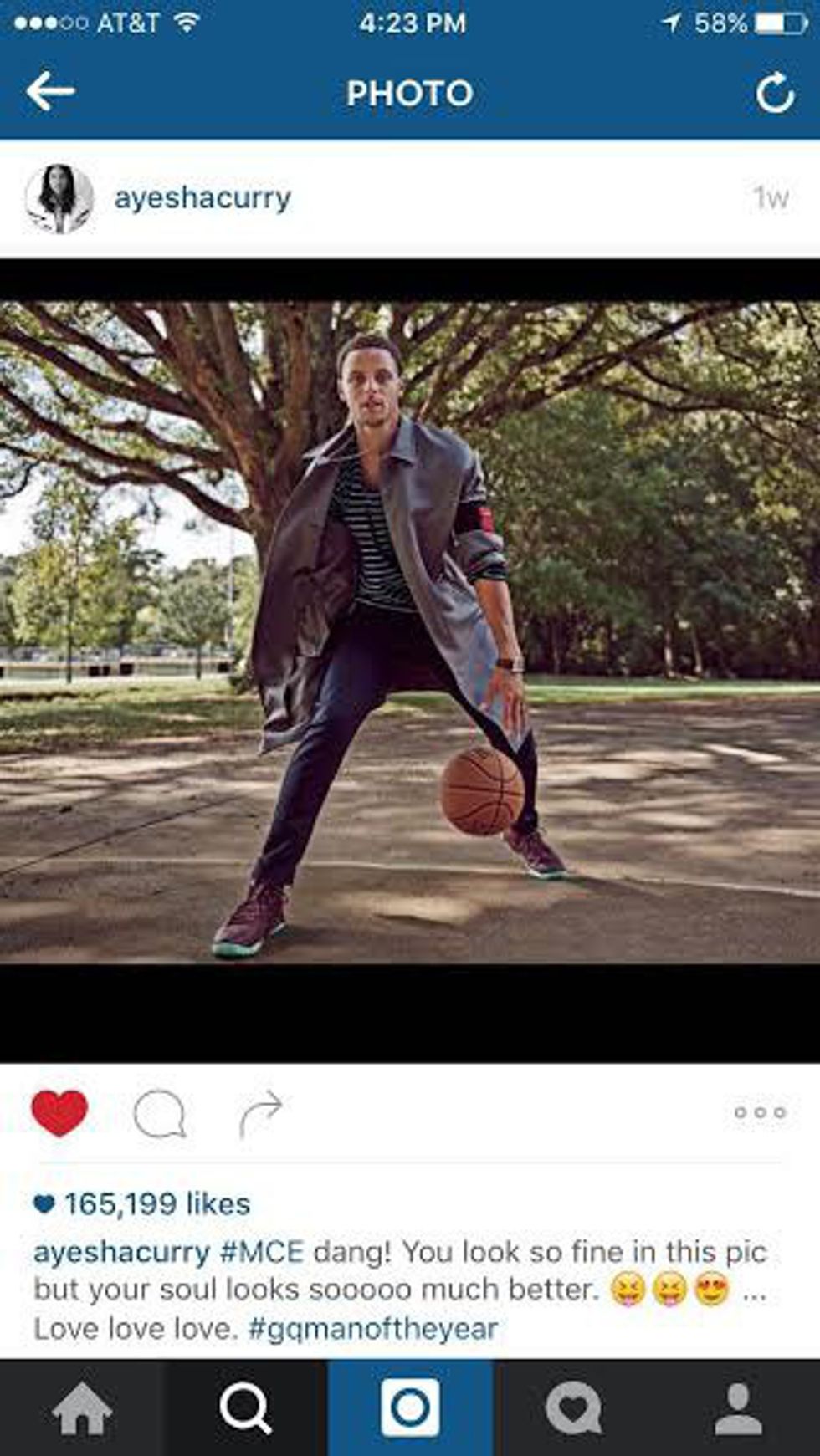Share this post with the arrow icon
This screenshot has width=820, height=1456.
[x=261, y=1113]
